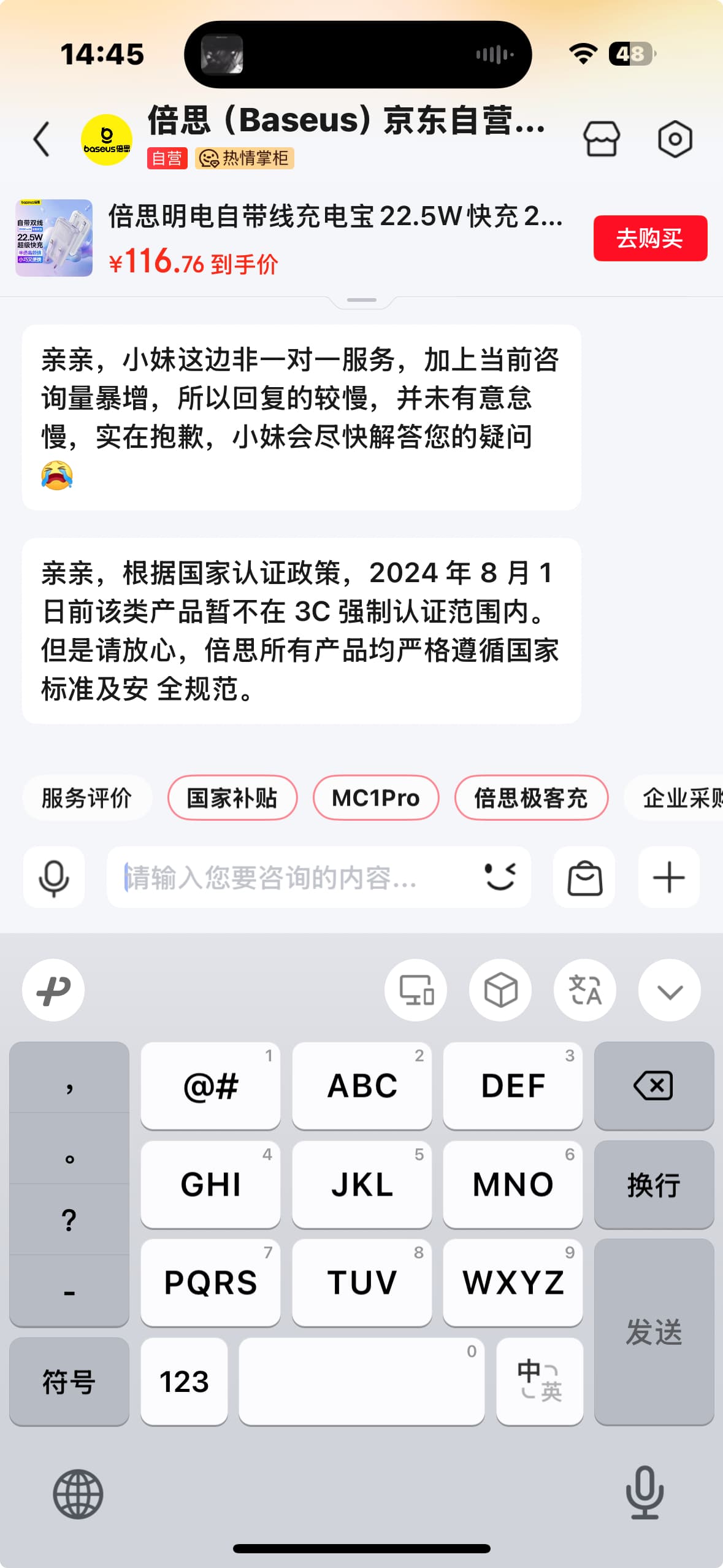Open chat settings hexagon icon
The width and height of the screenshot is (723, 1568).
[x=675, y=139]
